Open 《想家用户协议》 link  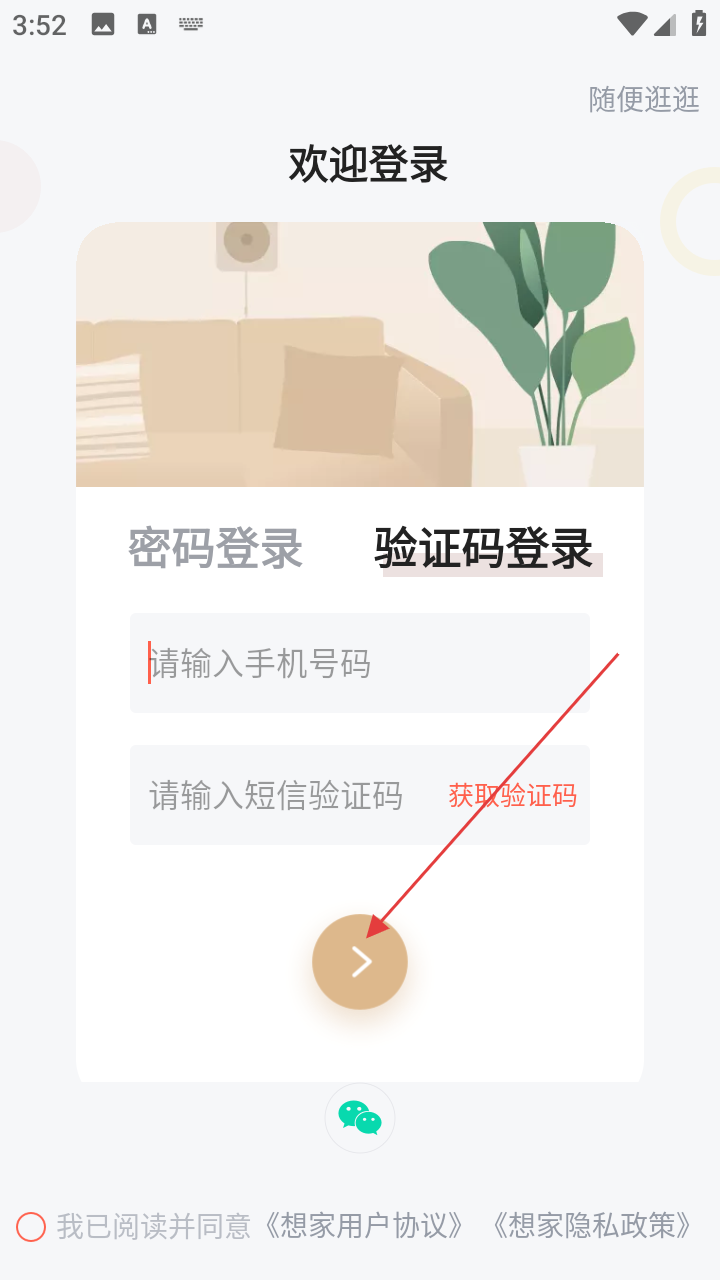click(364, 1226)
